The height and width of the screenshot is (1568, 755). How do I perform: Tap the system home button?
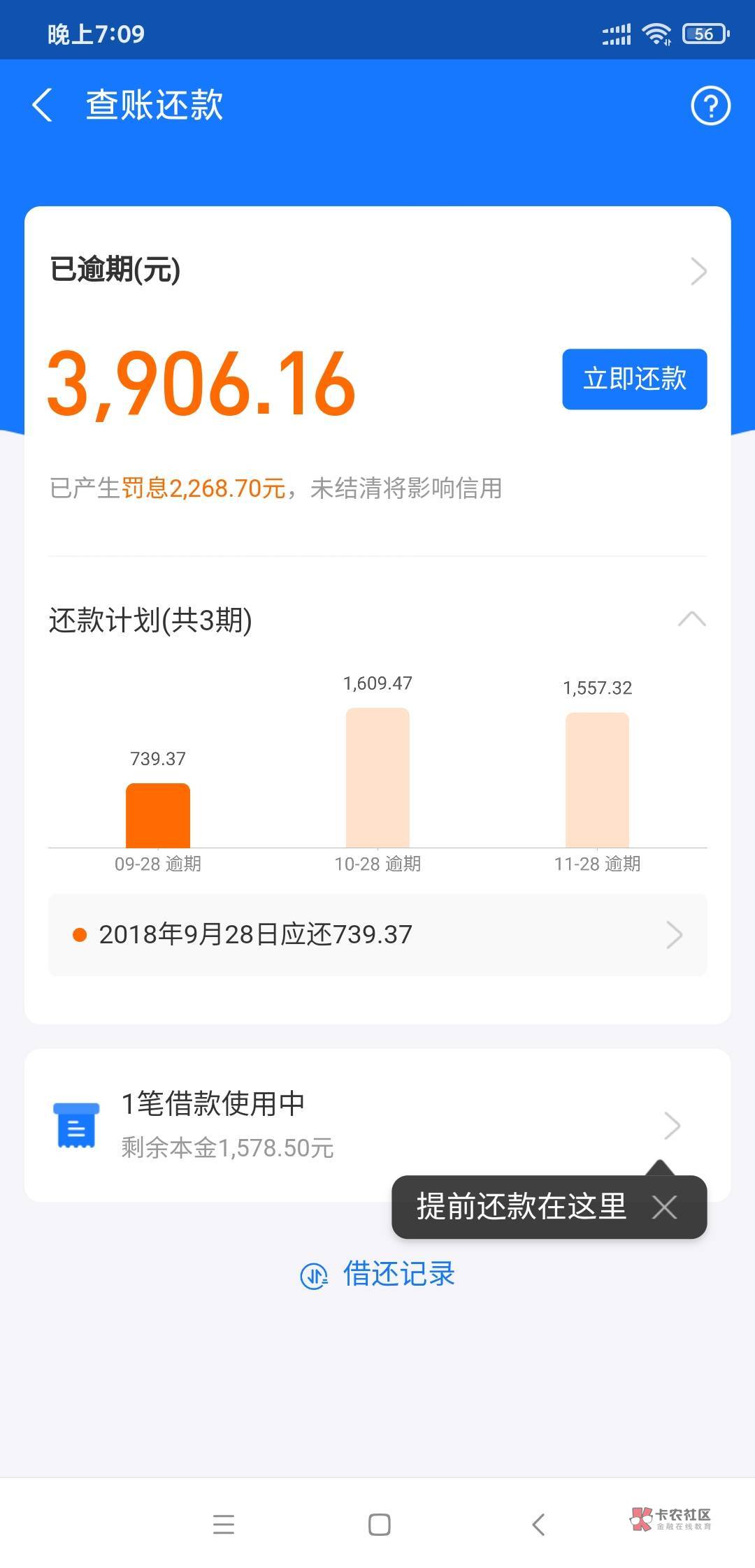click(379, 1524)
